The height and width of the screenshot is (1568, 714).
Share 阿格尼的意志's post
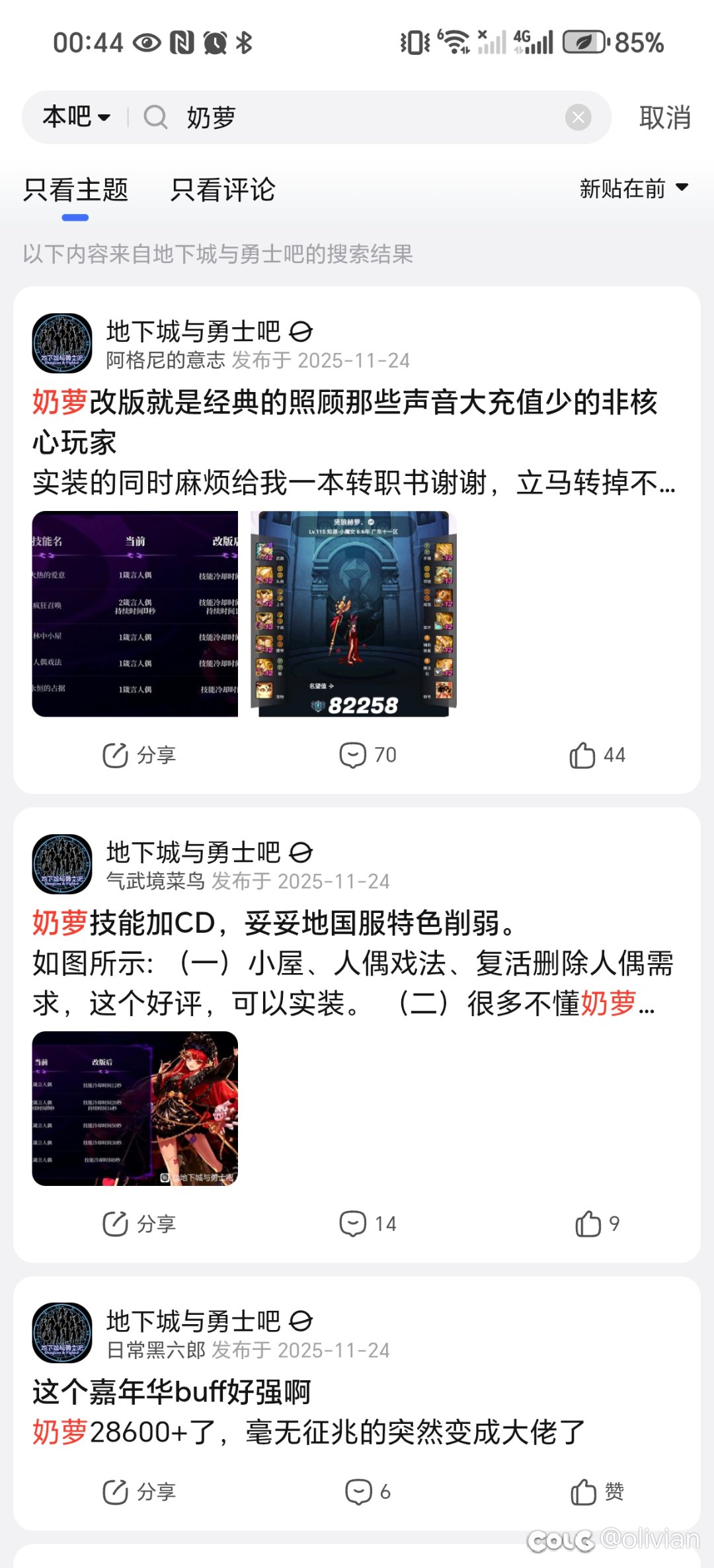point(139,755)
